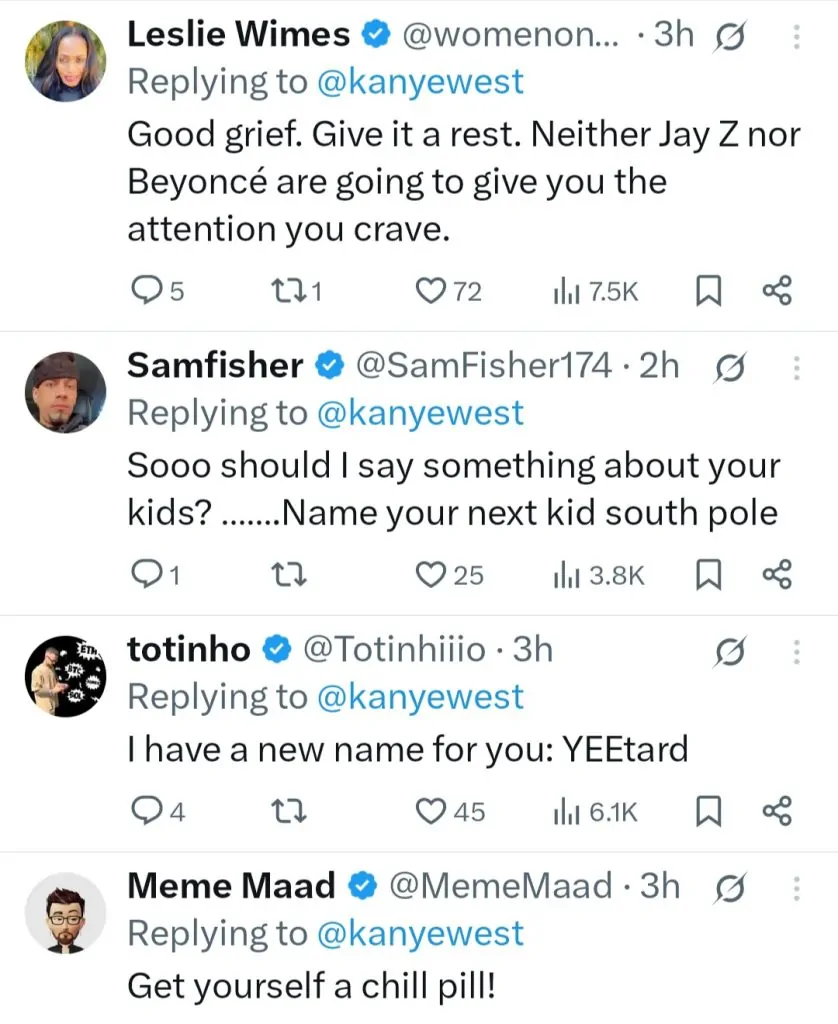This screenshot has width=838, height=1024.
Task: Open overflow menu on Leslie Wimes' tweet
Action: pyautogui.click(x=796, y=37)
